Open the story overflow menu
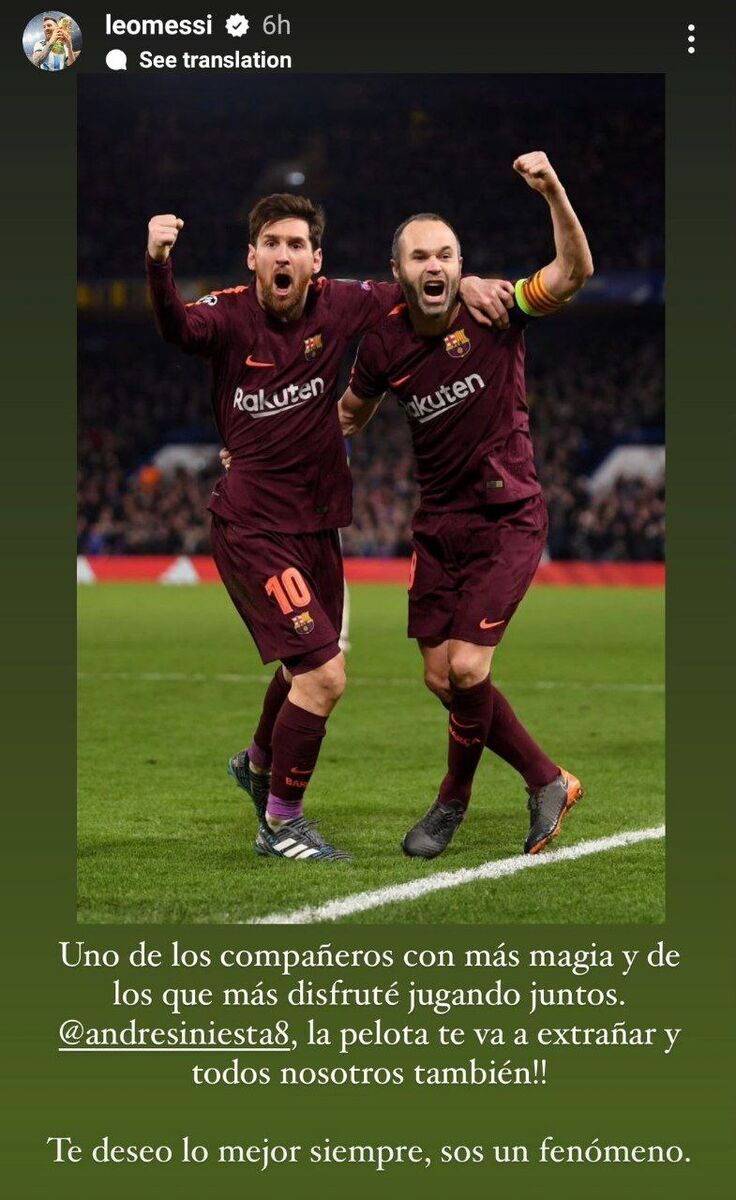The width and height of the screenshot is (736, 1200). pyautogui.click(x=691, y=39)
